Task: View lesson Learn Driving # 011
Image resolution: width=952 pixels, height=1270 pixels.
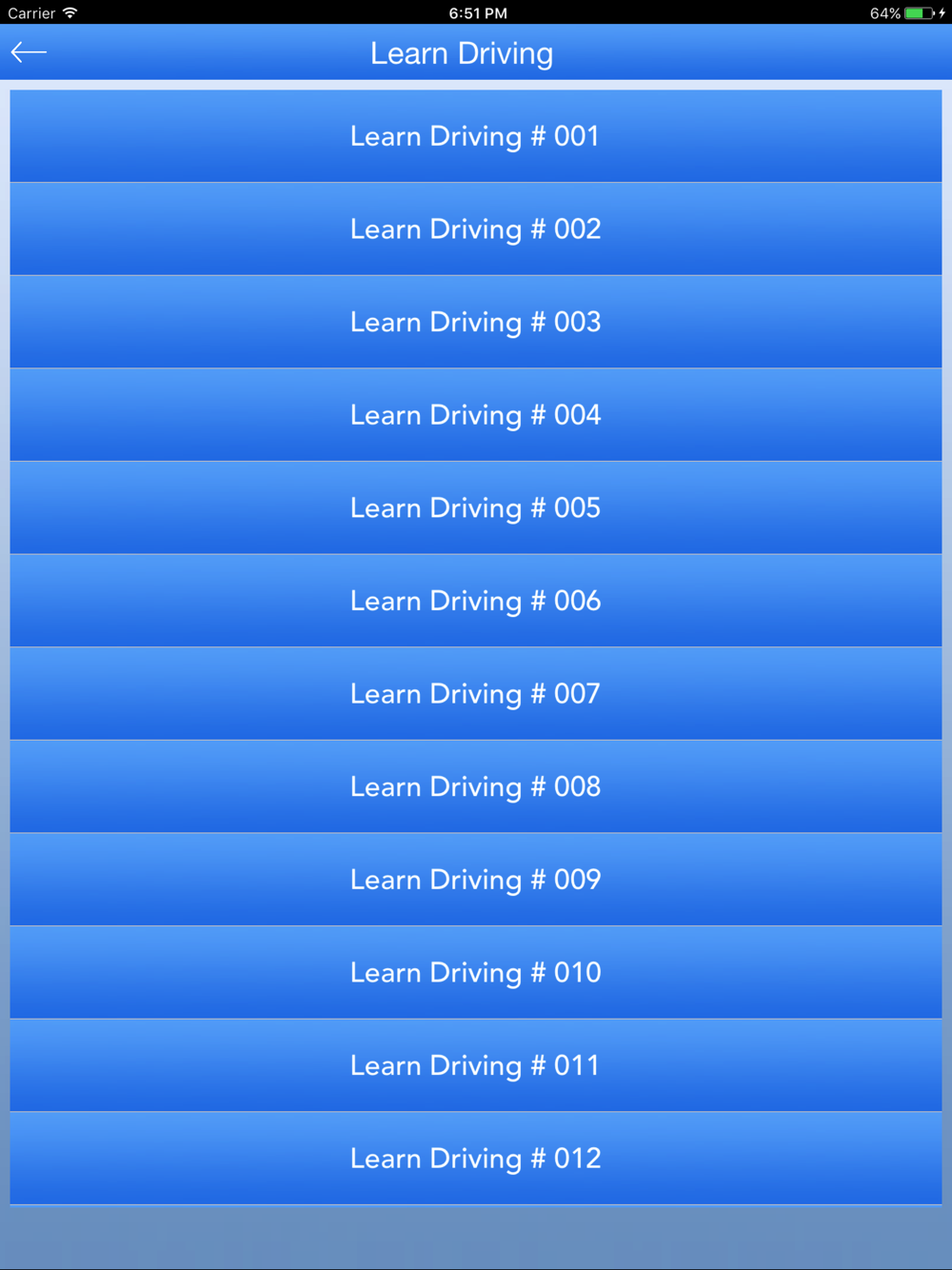Action: click(476, 1065)
